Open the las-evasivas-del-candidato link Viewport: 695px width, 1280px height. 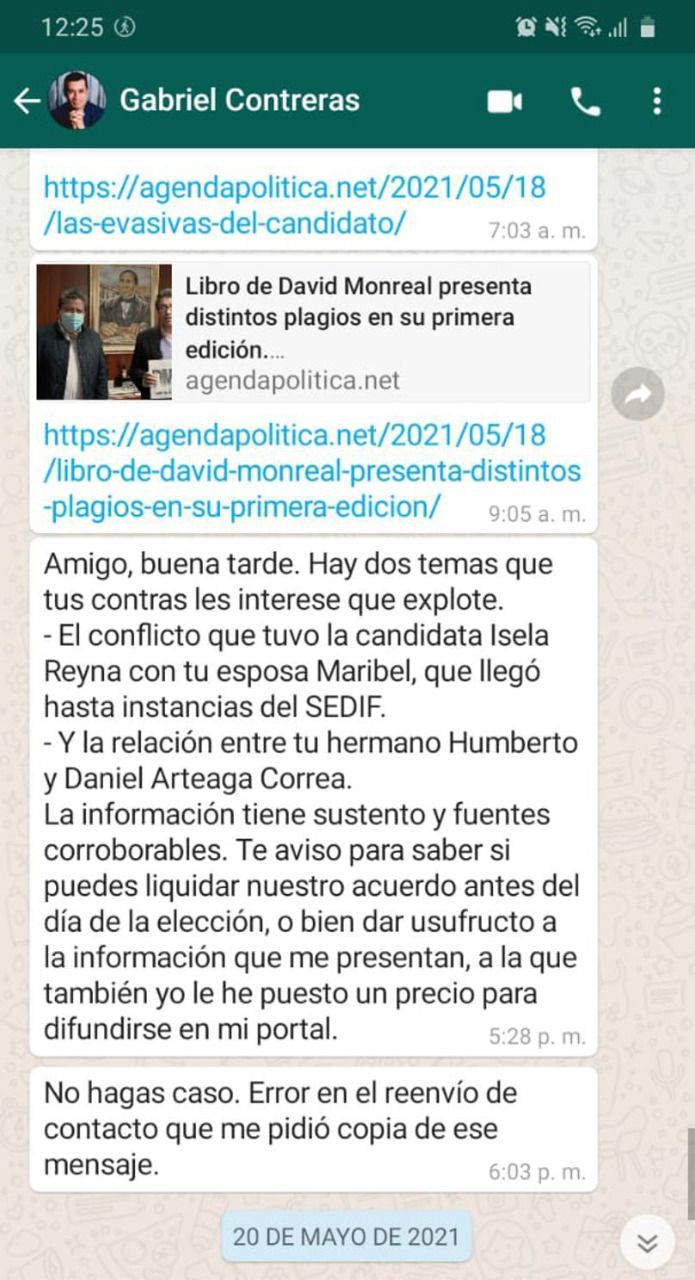295,205
